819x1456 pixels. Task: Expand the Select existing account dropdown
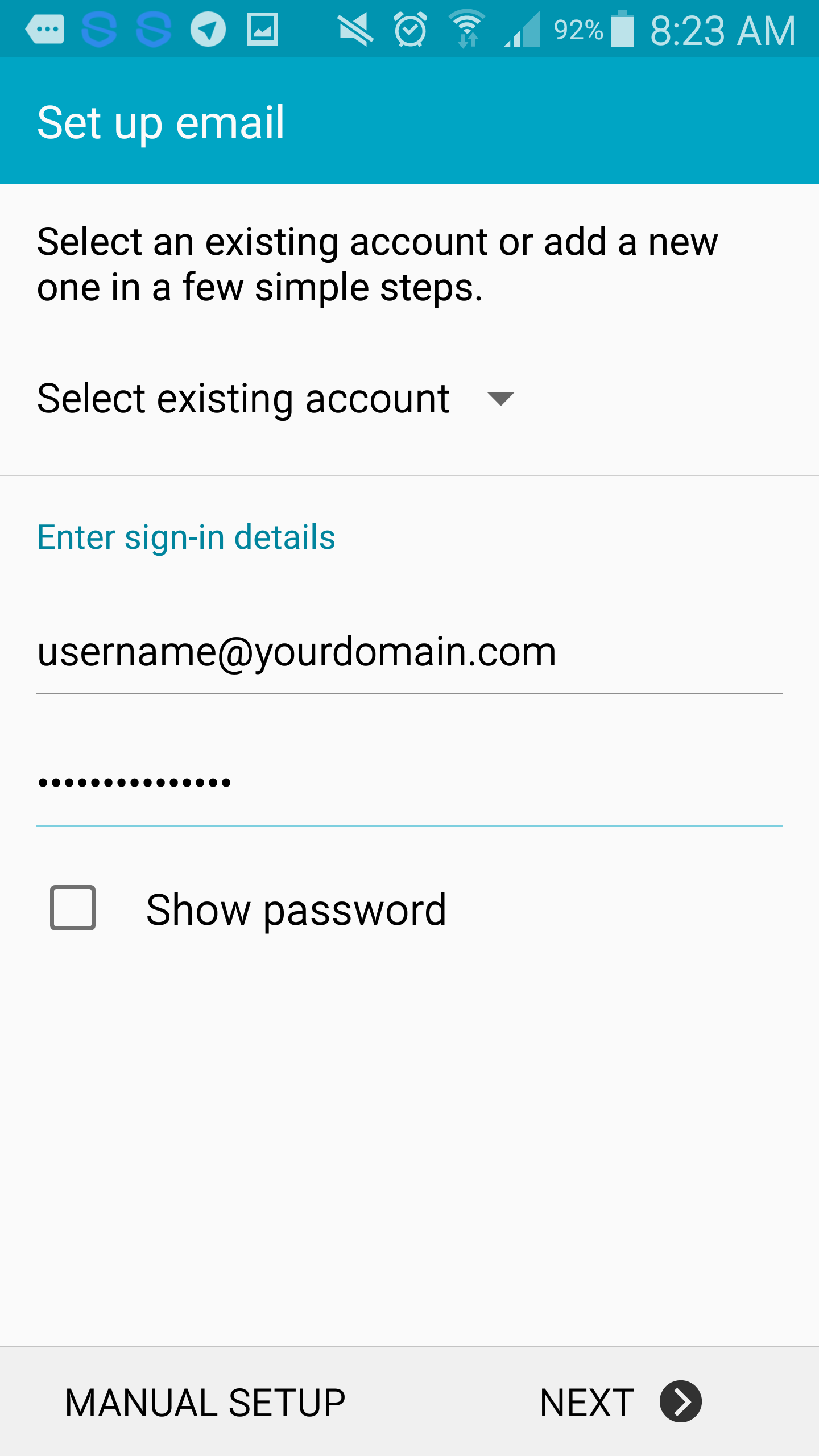coord(276,398)
